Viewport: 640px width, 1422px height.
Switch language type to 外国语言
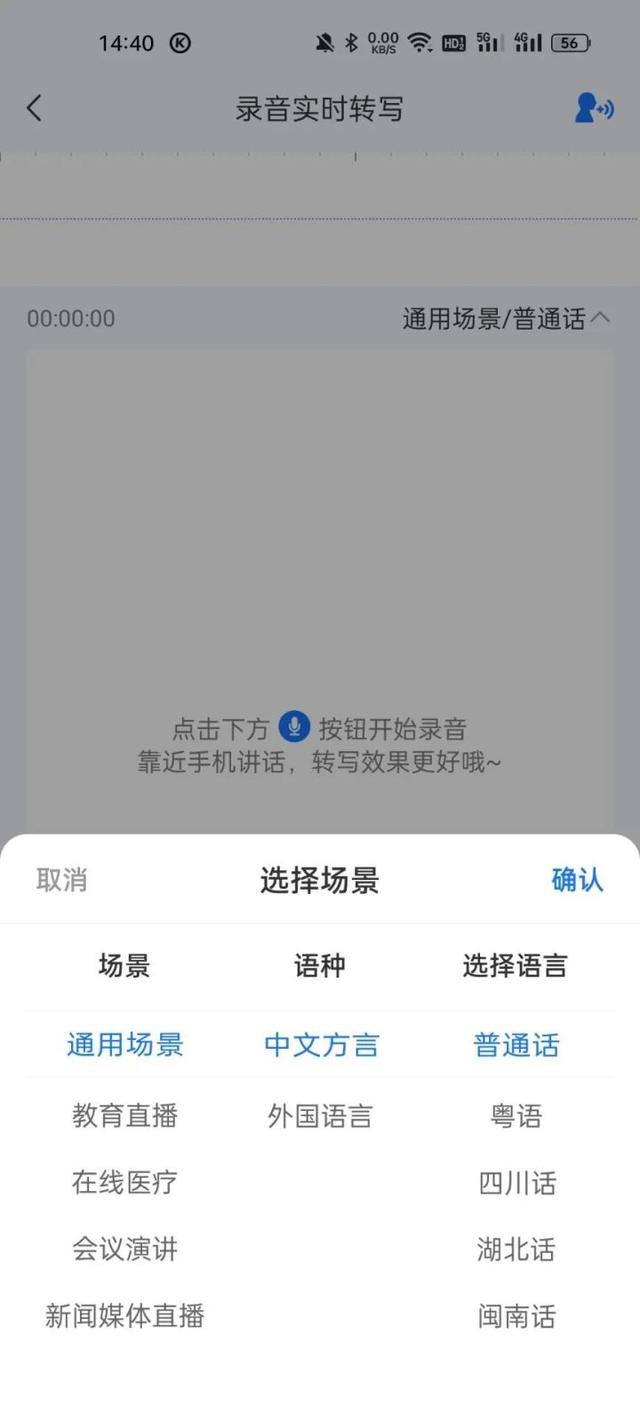click(320, 1116)
